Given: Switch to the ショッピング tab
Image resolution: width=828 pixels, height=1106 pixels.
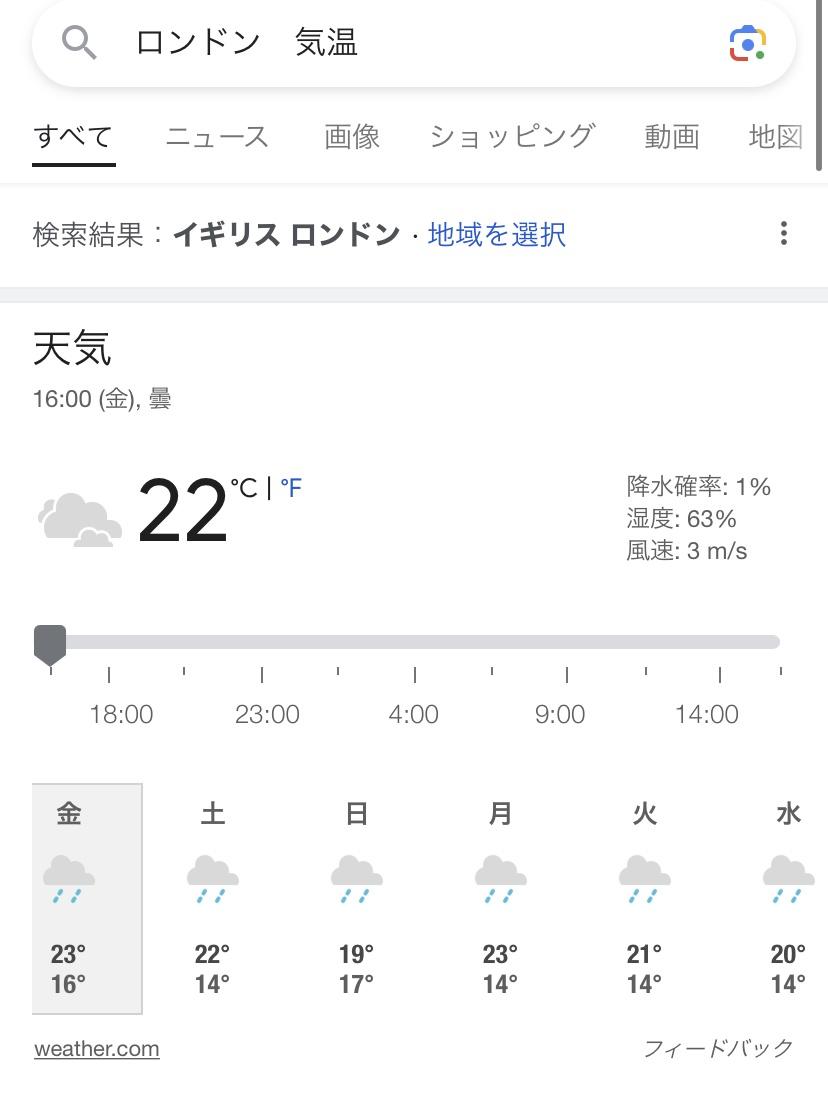Looking at the screenshot, I should [x=512, y=137].
